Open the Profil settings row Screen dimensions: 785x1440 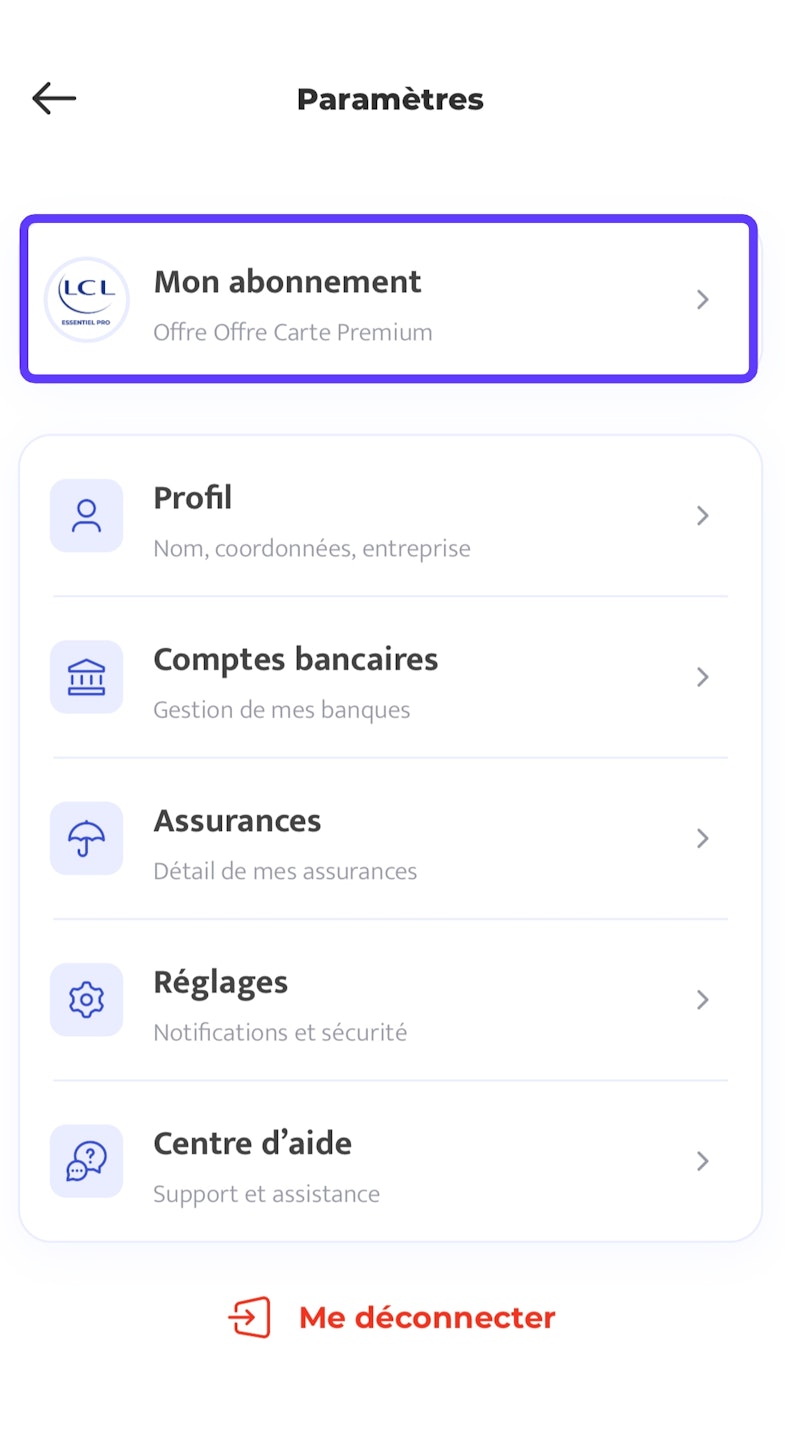tap(390, 516)
